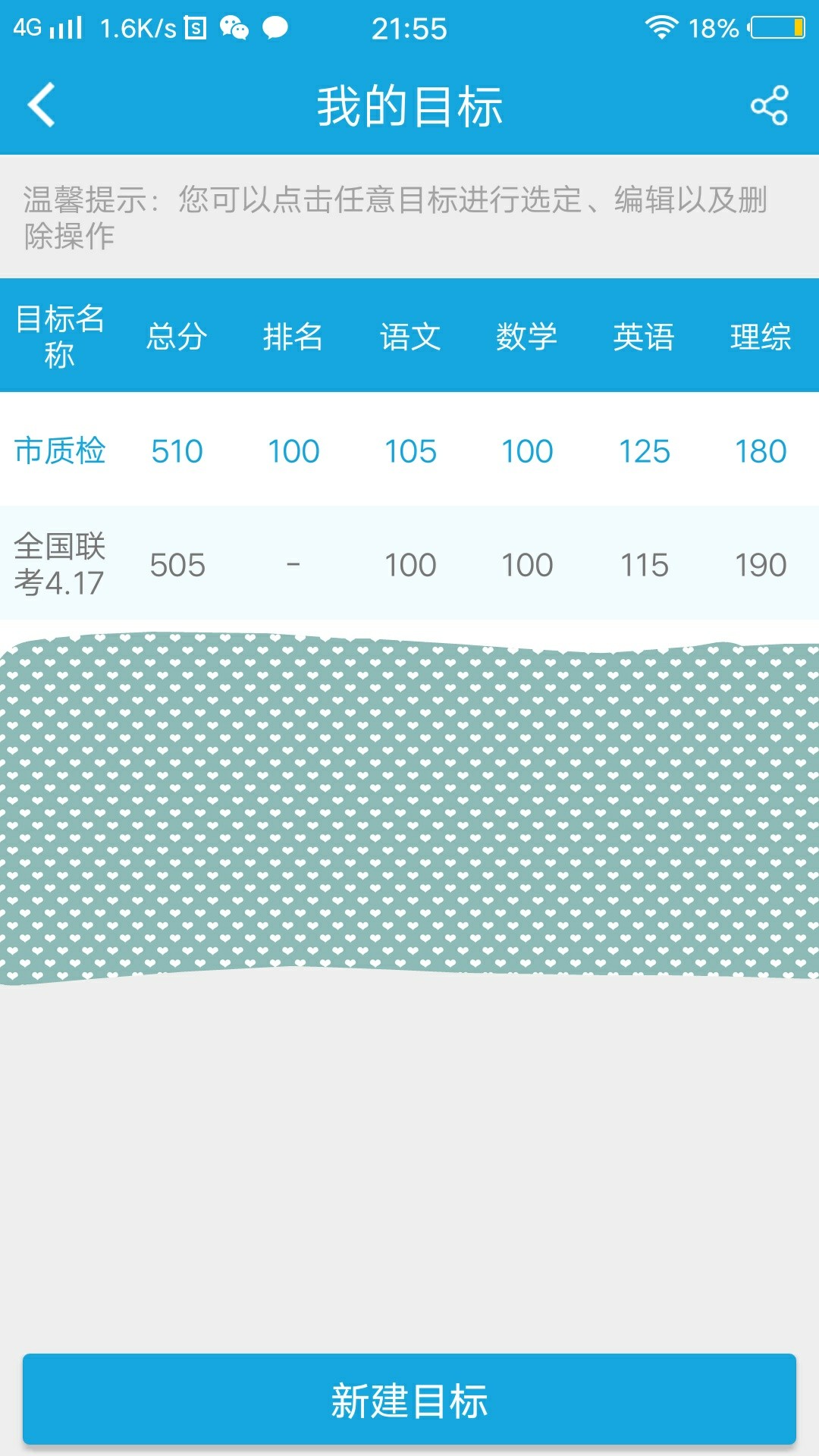Share my goals via the share icon

(x=769, y=105)
